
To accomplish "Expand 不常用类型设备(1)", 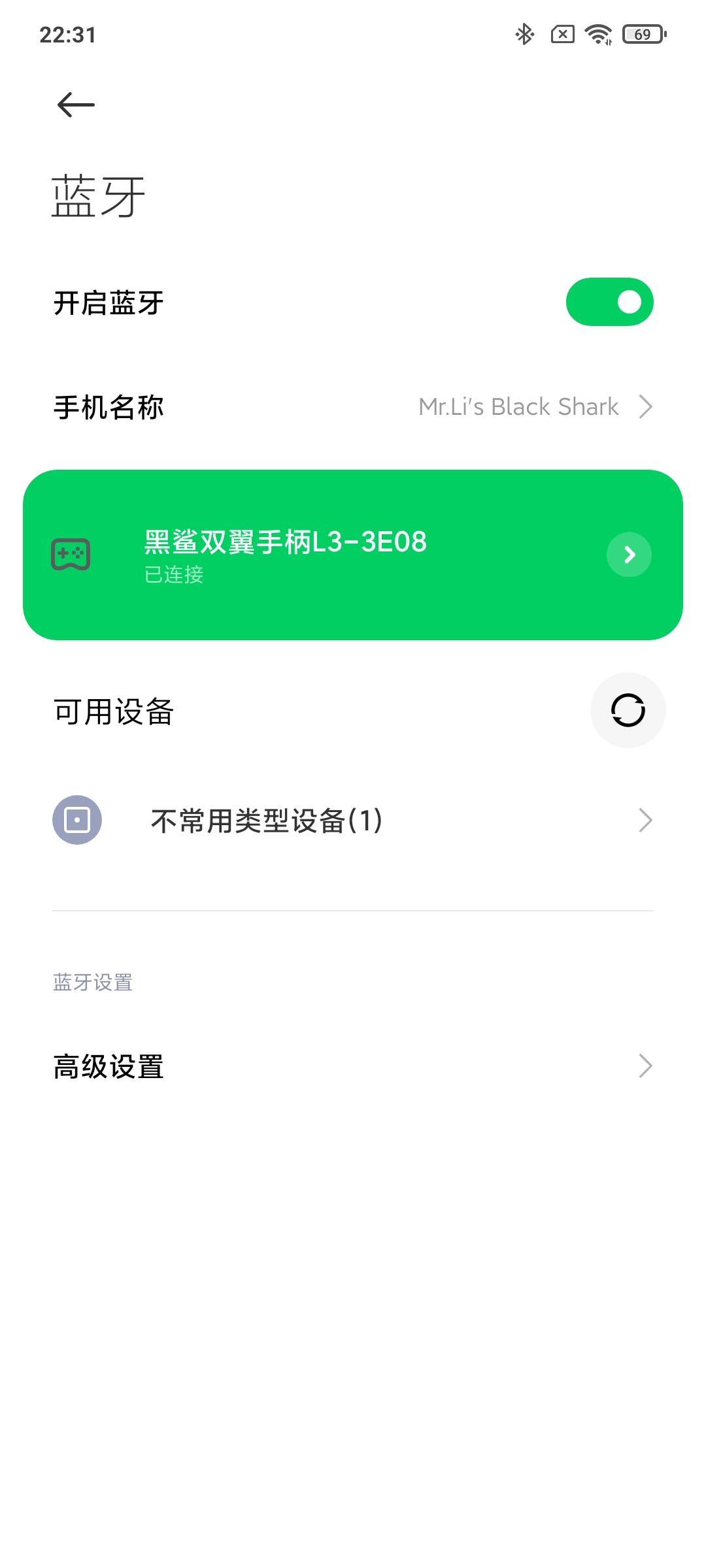I will (353, 821).
